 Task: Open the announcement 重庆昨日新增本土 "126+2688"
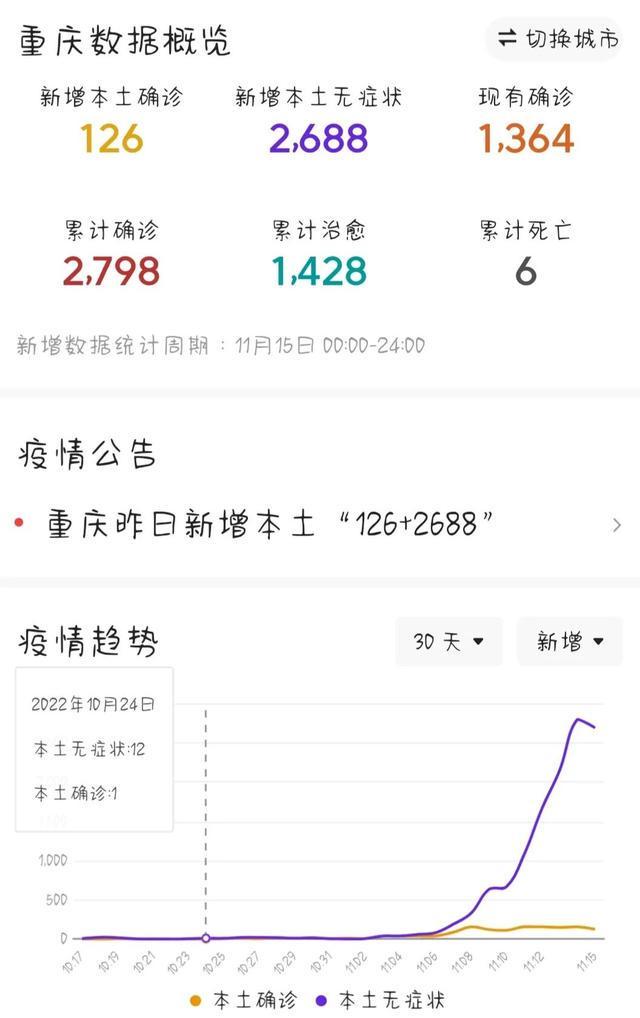point(320,523)
